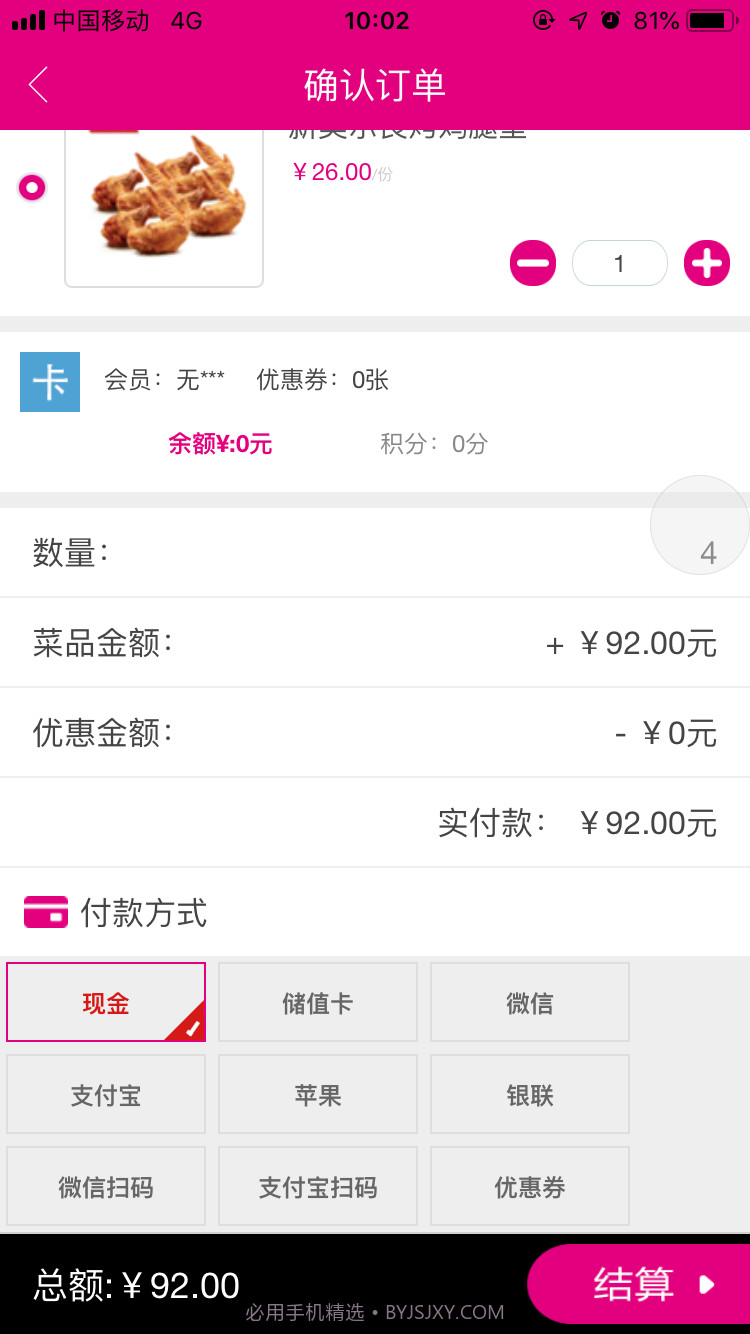Open 储值卡 stored-value card option
This screenshot has width=750, height=1334.
click(x=317, y=1002)
